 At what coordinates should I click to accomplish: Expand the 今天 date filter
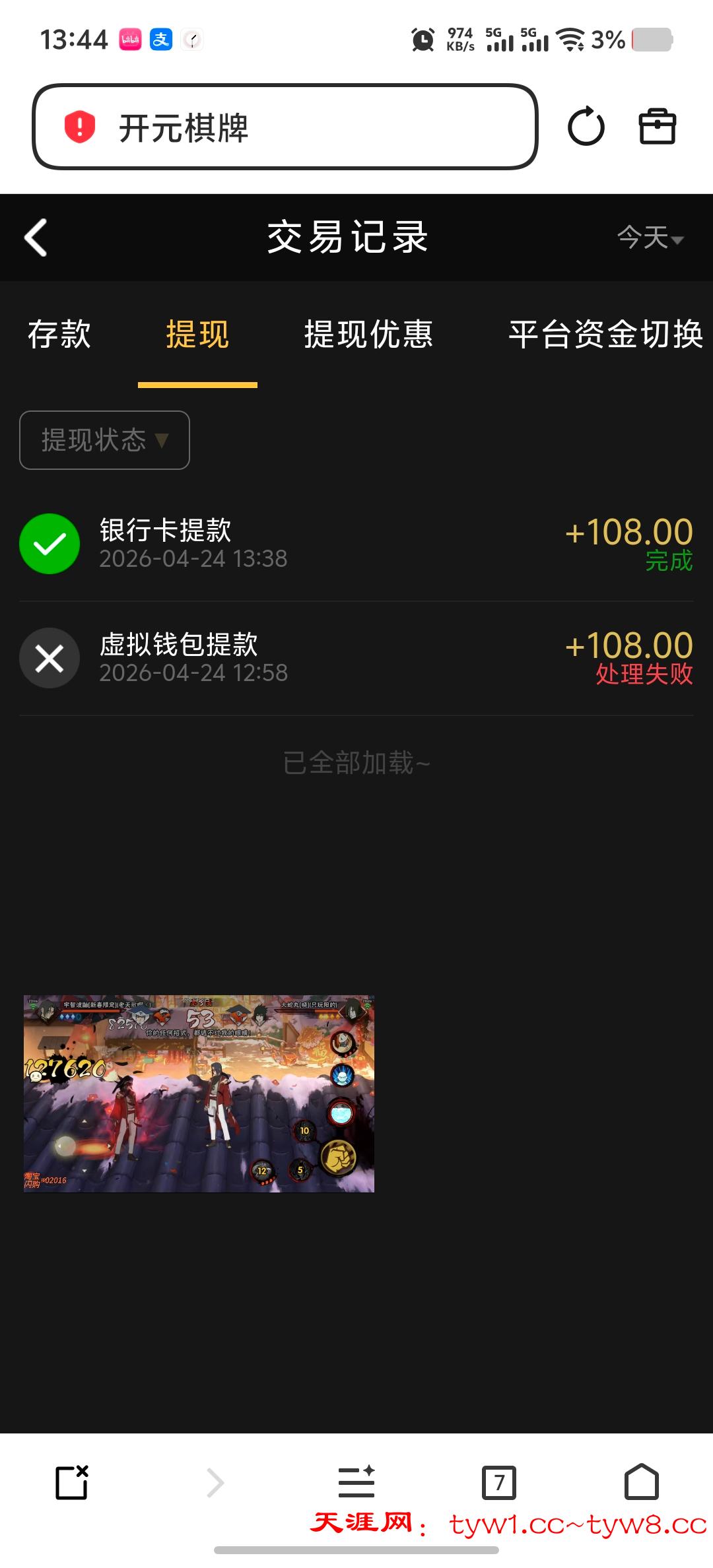650,238
